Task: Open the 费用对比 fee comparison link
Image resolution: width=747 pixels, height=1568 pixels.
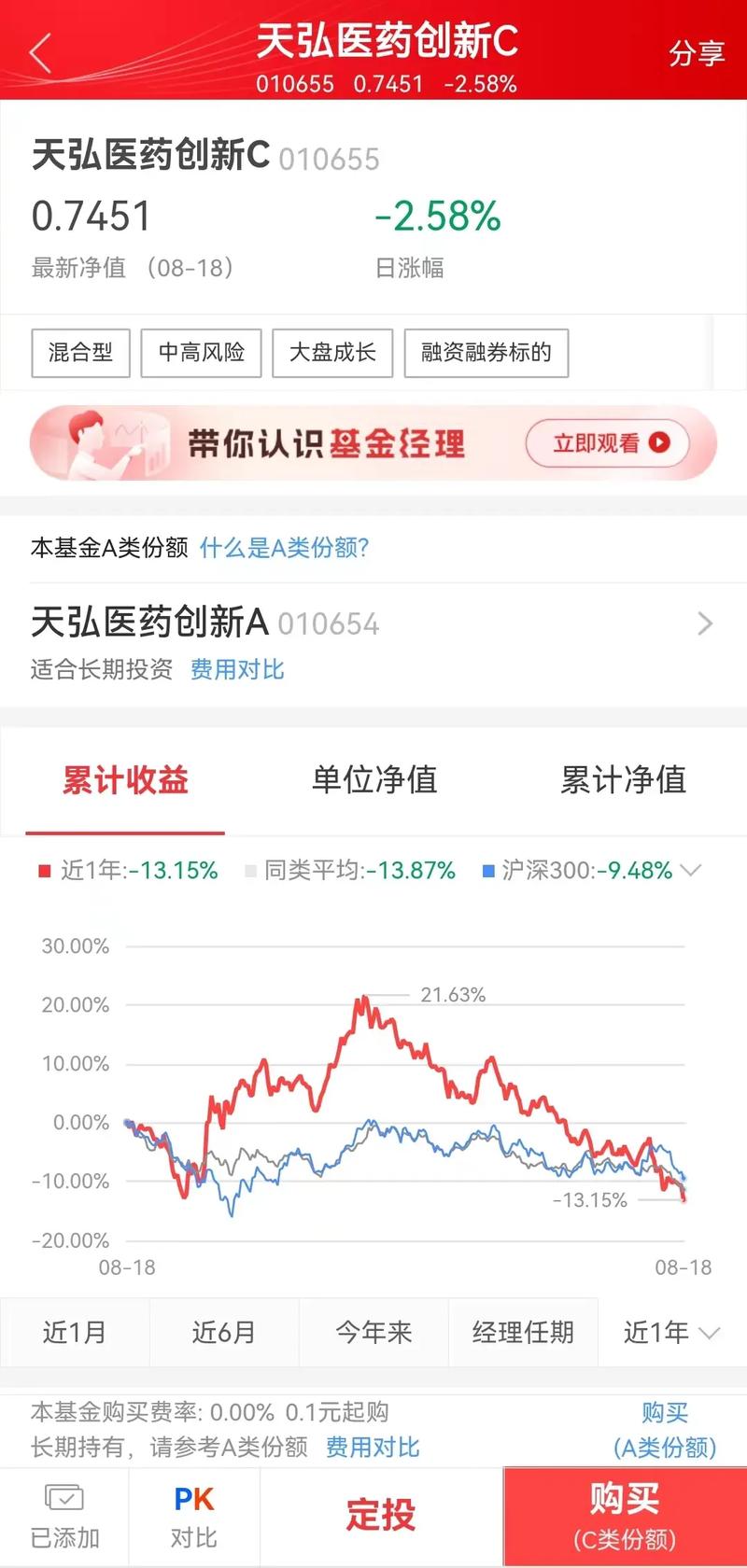Action: click(x=237, y=669)
